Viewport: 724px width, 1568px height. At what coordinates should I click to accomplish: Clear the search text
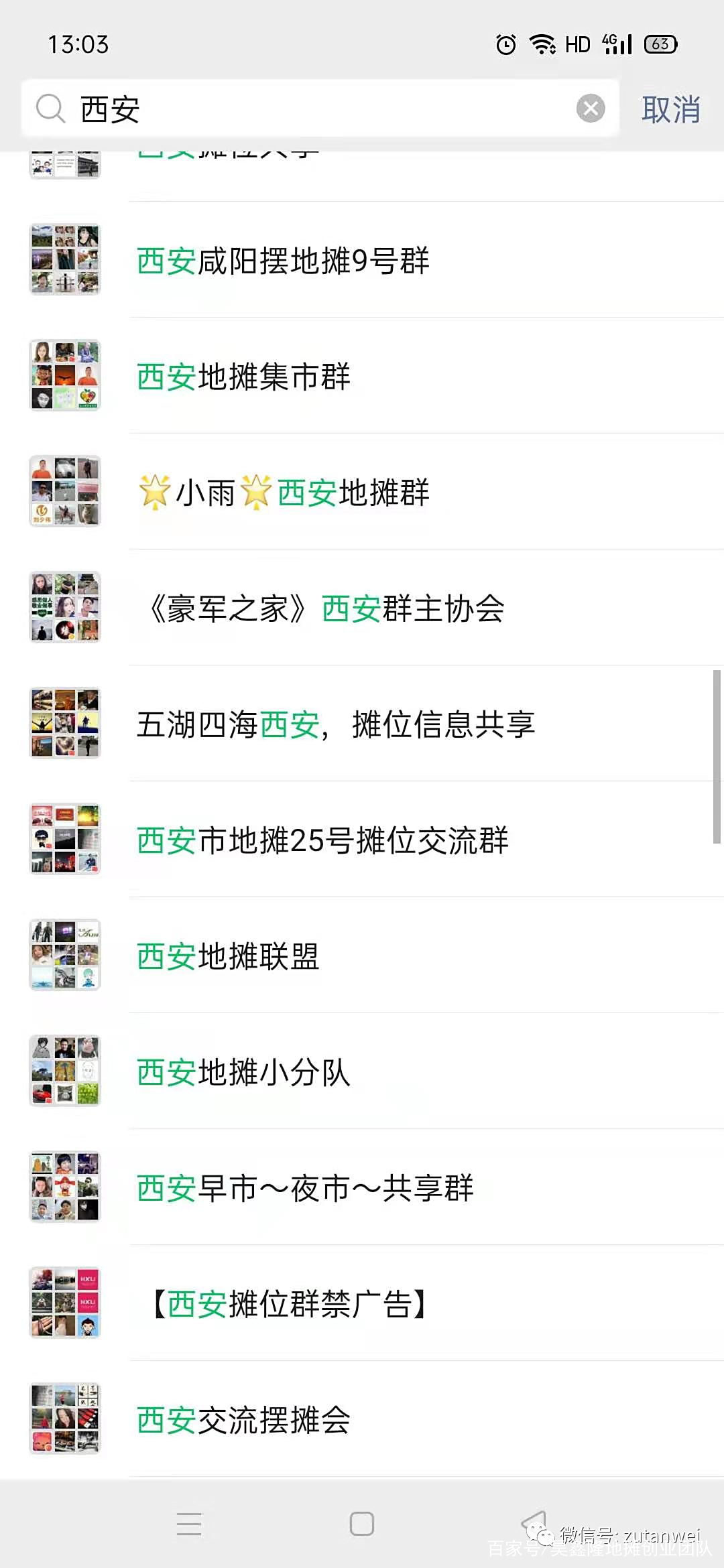click(x=590, y=109)
